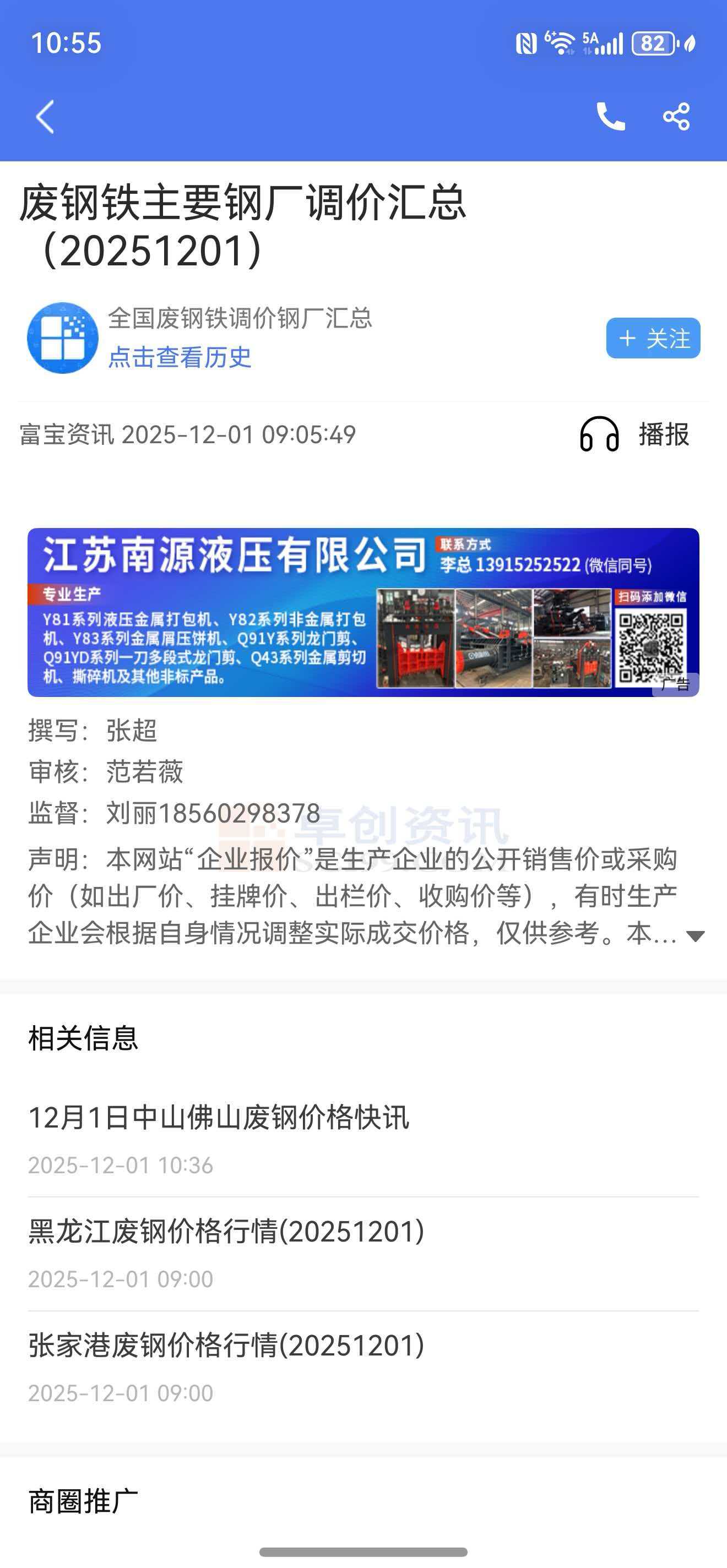This screenshot has height=1568, width=727.
Task: Open 张家港废钢价格行情(20251201)
Action: point(226,1345)
